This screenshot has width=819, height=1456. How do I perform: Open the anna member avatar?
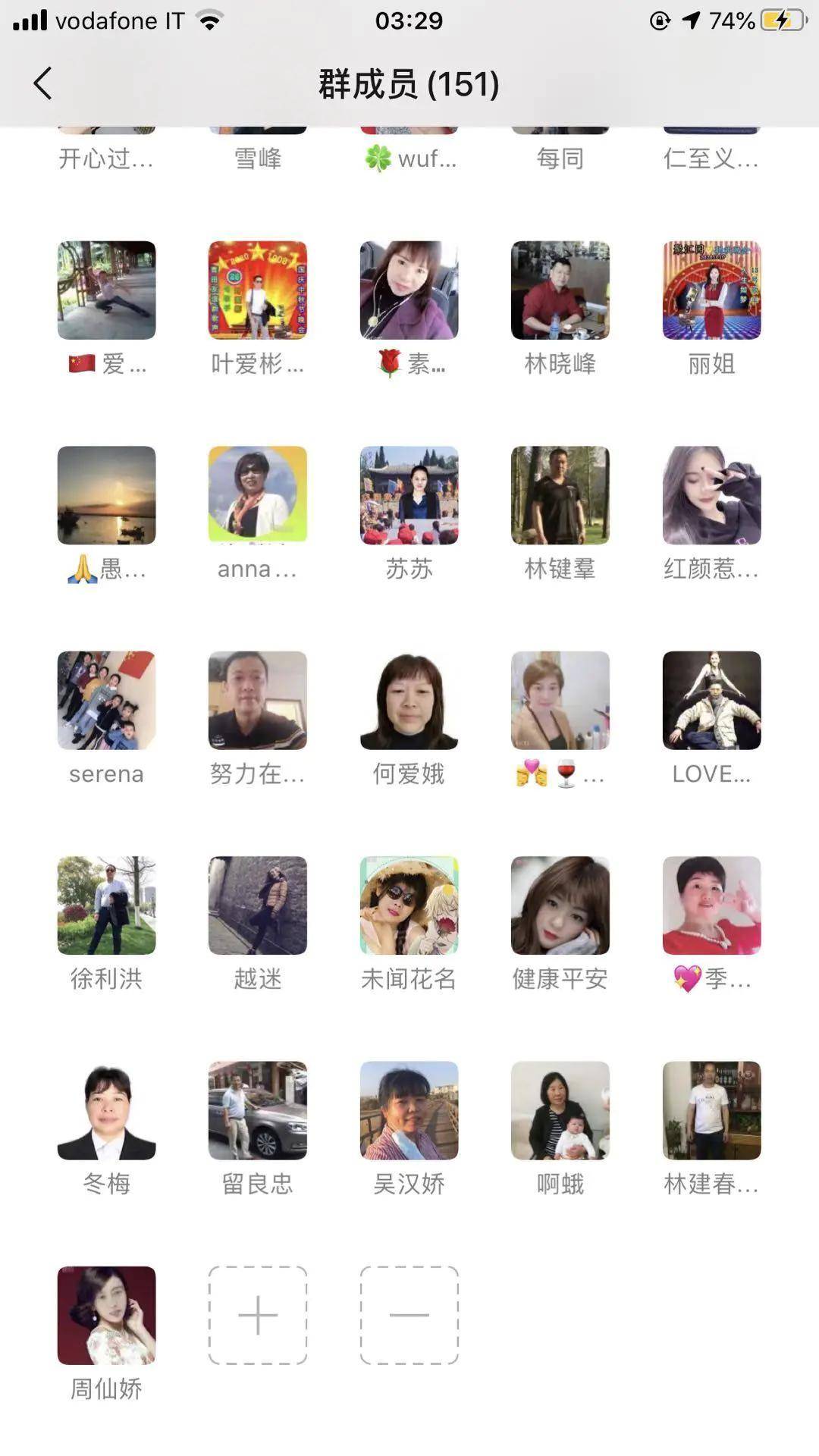click(258, 495)
